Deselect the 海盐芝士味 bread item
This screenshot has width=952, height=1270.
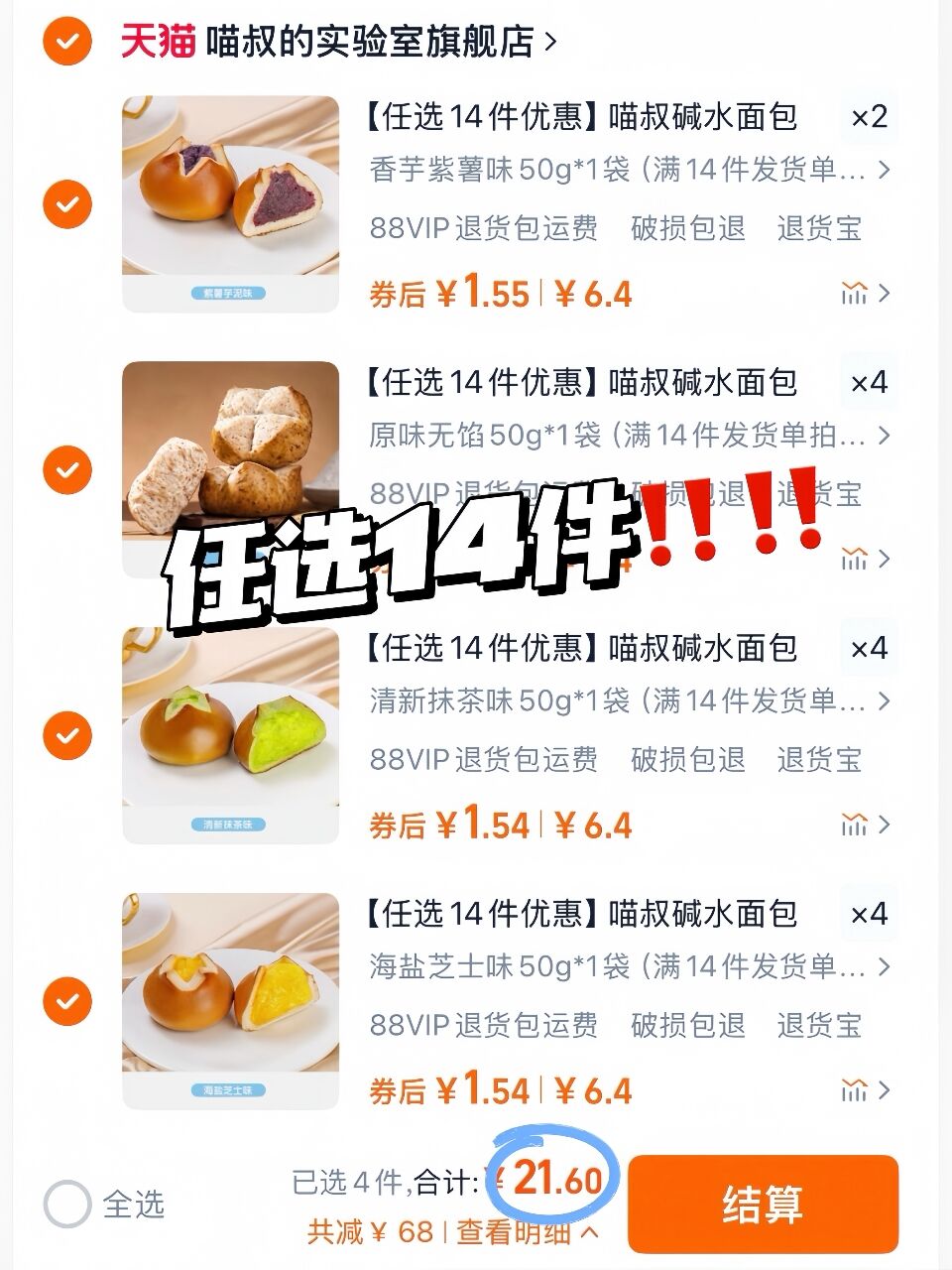[x=67, y=1001]
